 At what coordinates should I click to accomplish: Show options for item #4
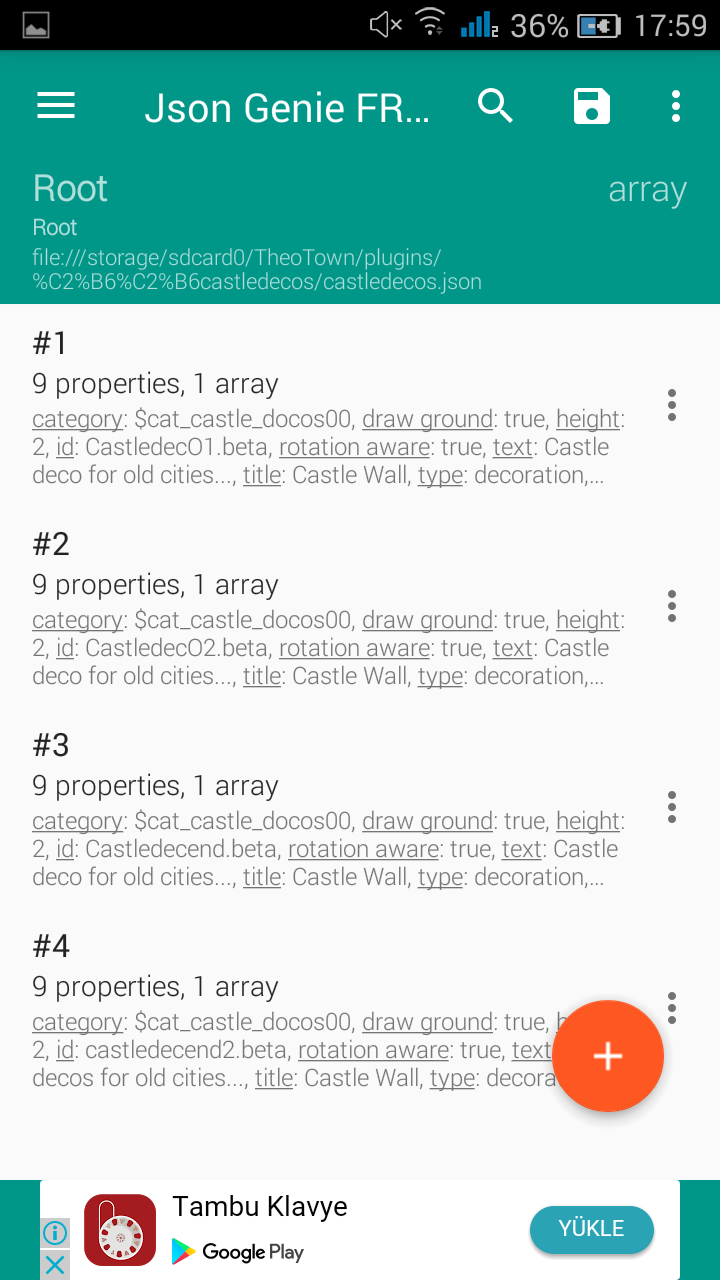672,1008
